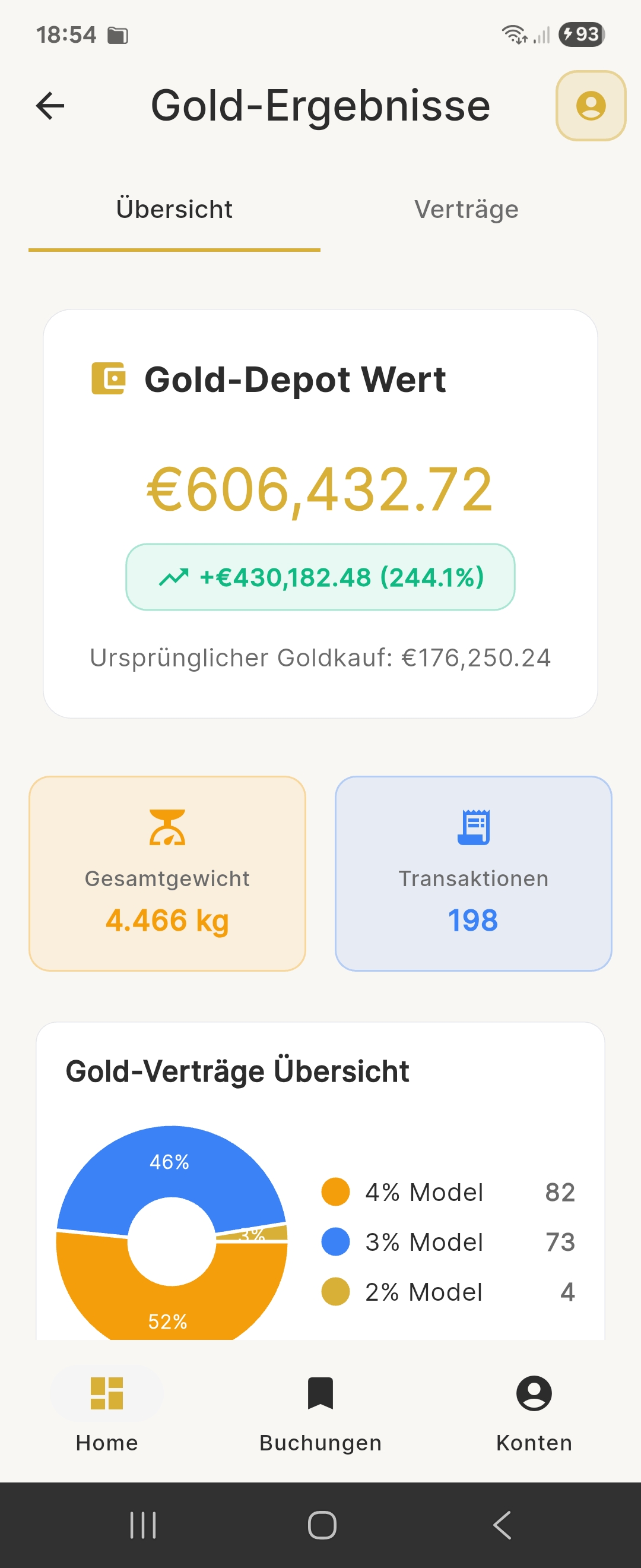Navigate back with the arrow beside Gold-Ergebnisse
Screen dimensions: 641x1568
click(49, 105)
